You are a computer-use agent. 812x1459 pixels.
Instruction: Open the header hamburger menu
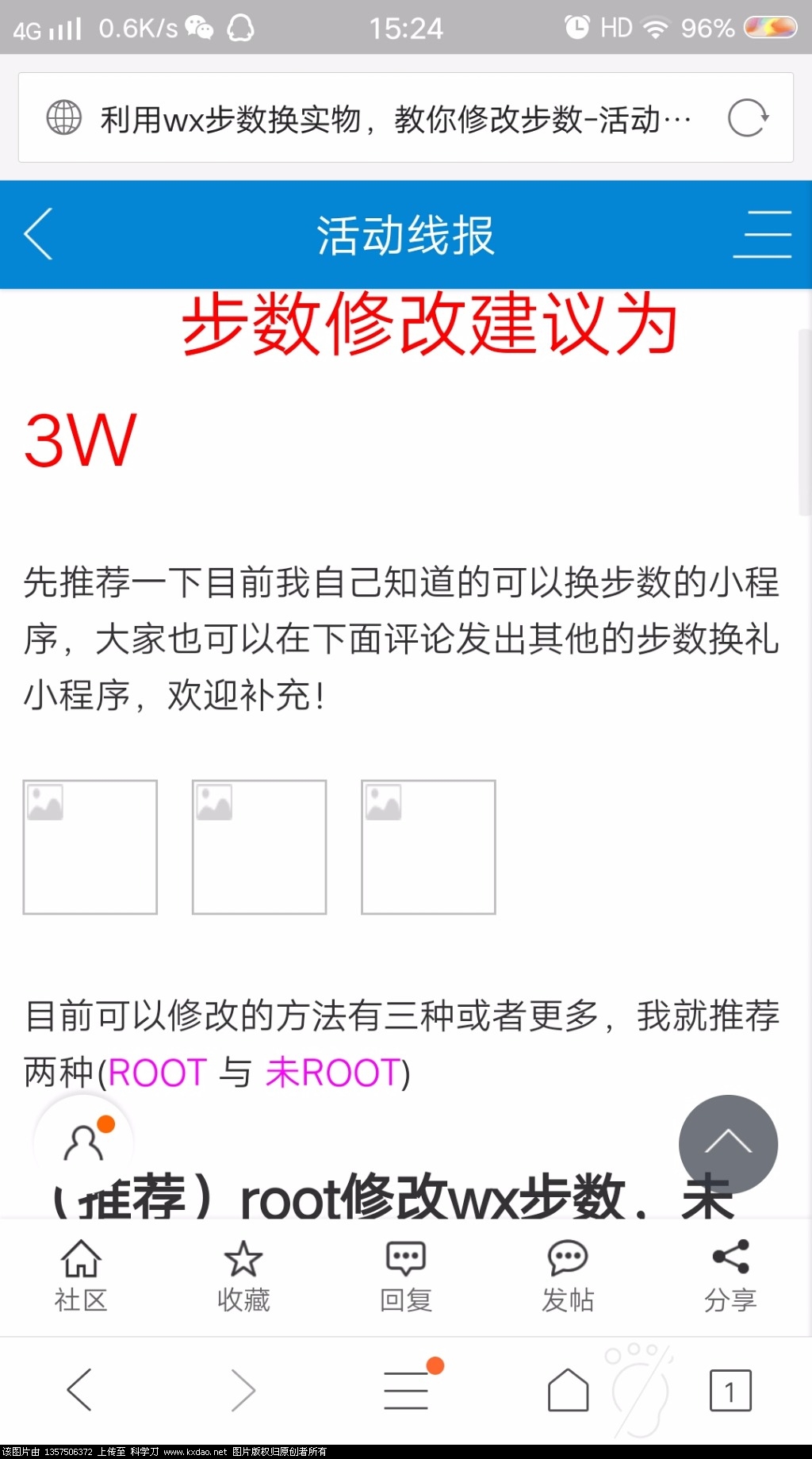pos(762,234)
